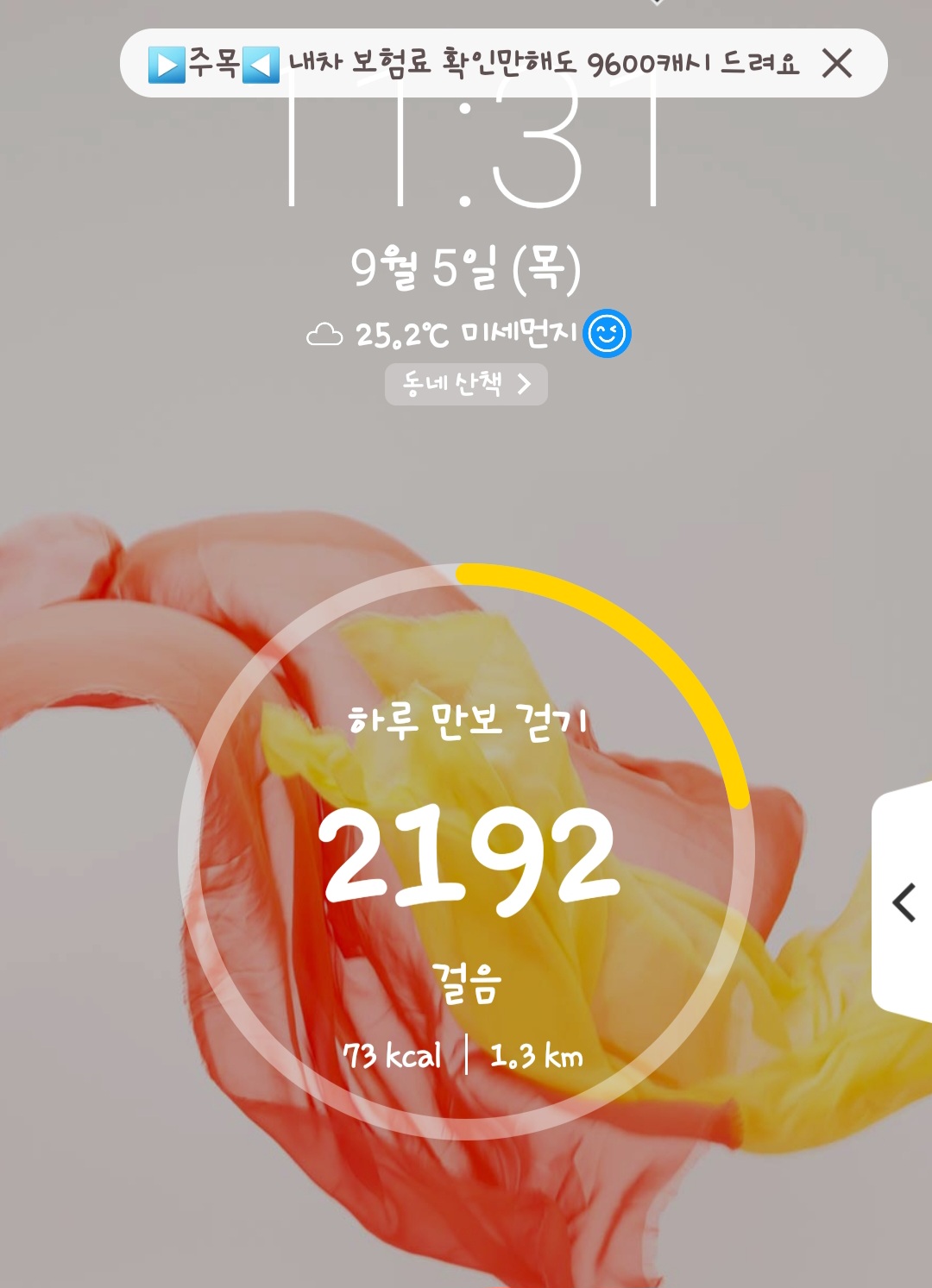Open the weather and fine dust info

click(x=467, y=334)
